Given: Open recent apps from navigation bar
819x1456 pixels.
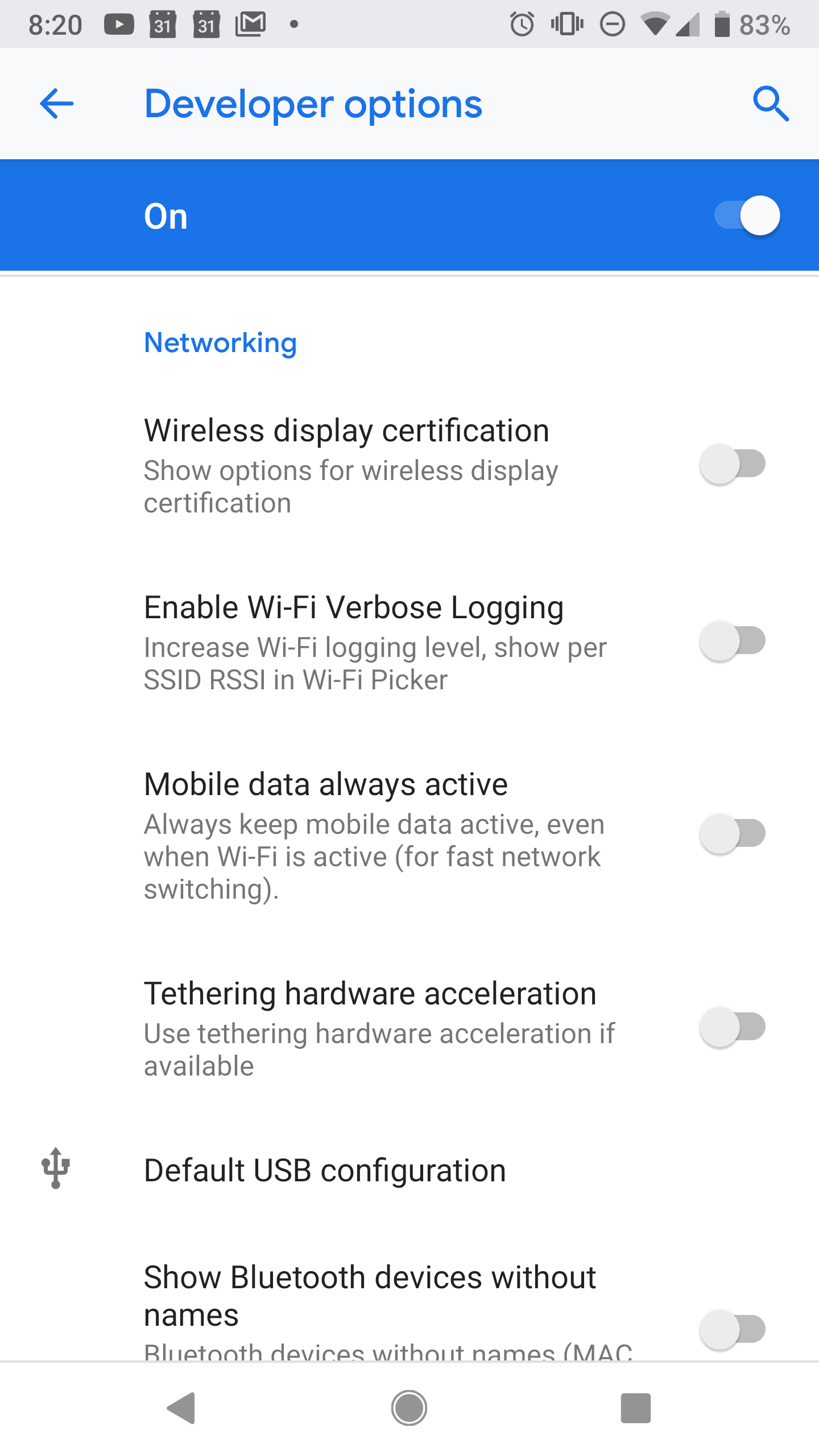Looking at the screenshot, I should tap(635, 1408).
